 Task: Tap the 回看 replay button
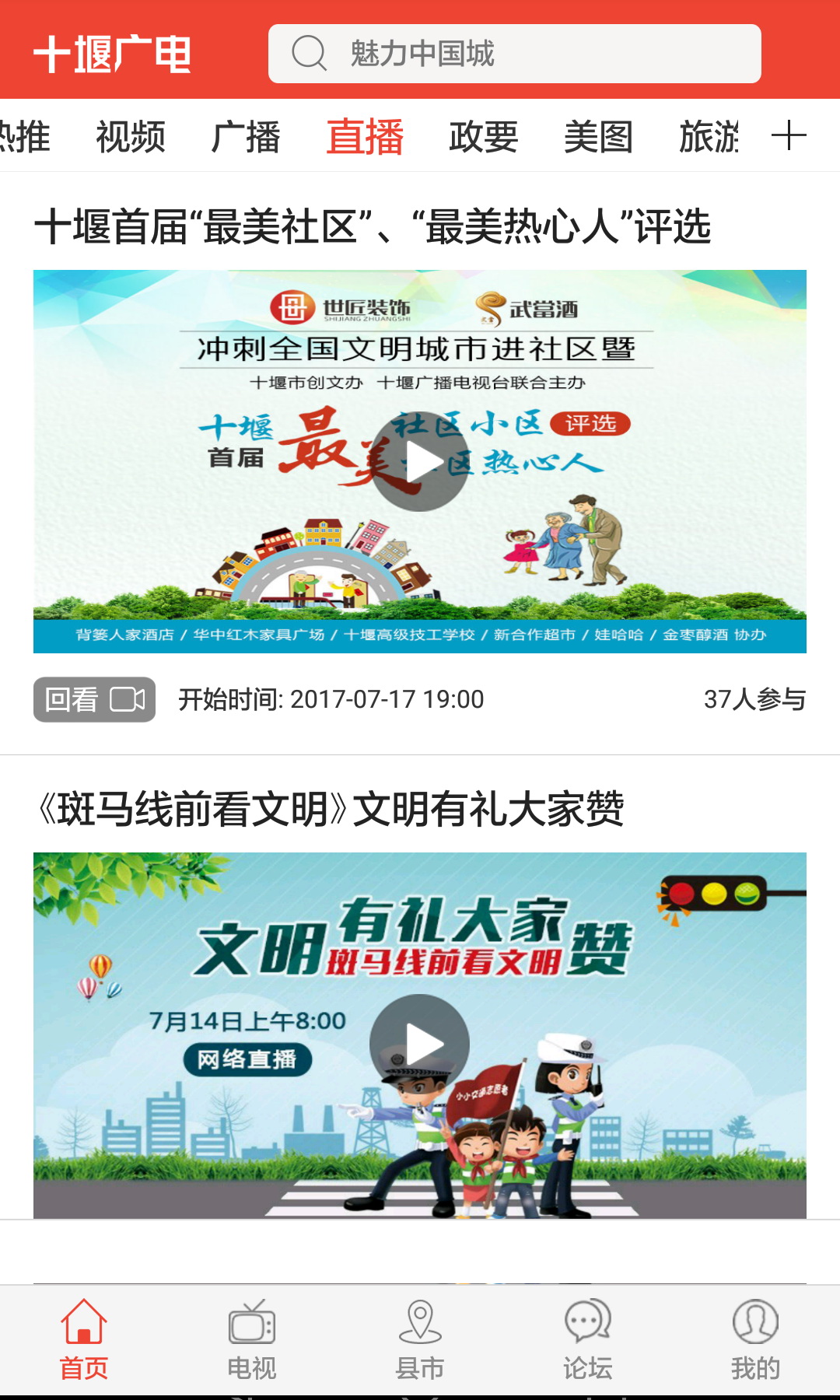pyautogui.click(x=94, y=699)
